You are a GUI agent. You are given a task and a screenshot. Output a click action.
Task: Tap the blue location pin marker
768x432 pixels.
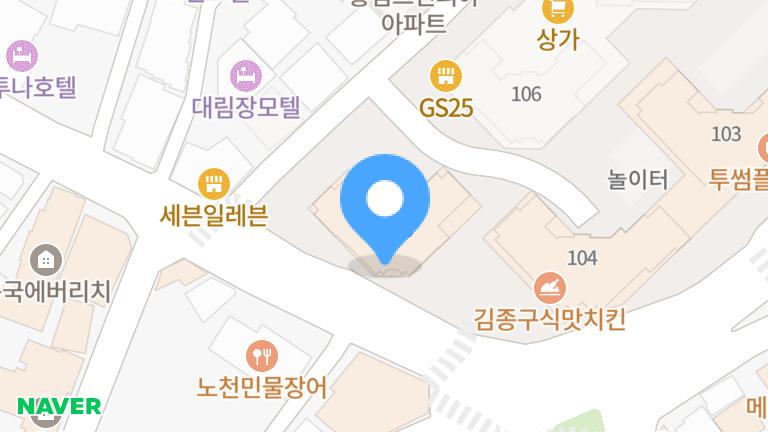coord(385,201)
